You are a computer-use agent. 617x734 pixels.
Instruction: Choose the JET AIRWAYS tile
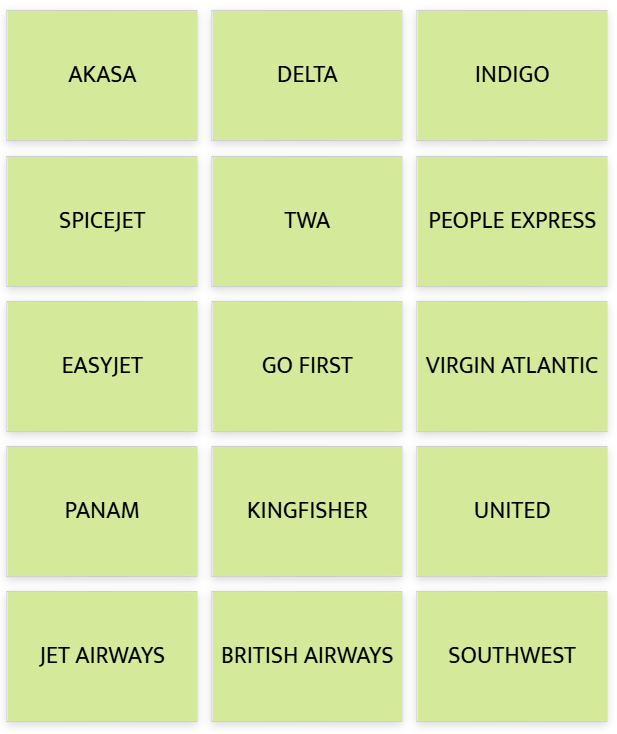pos(102,655)
